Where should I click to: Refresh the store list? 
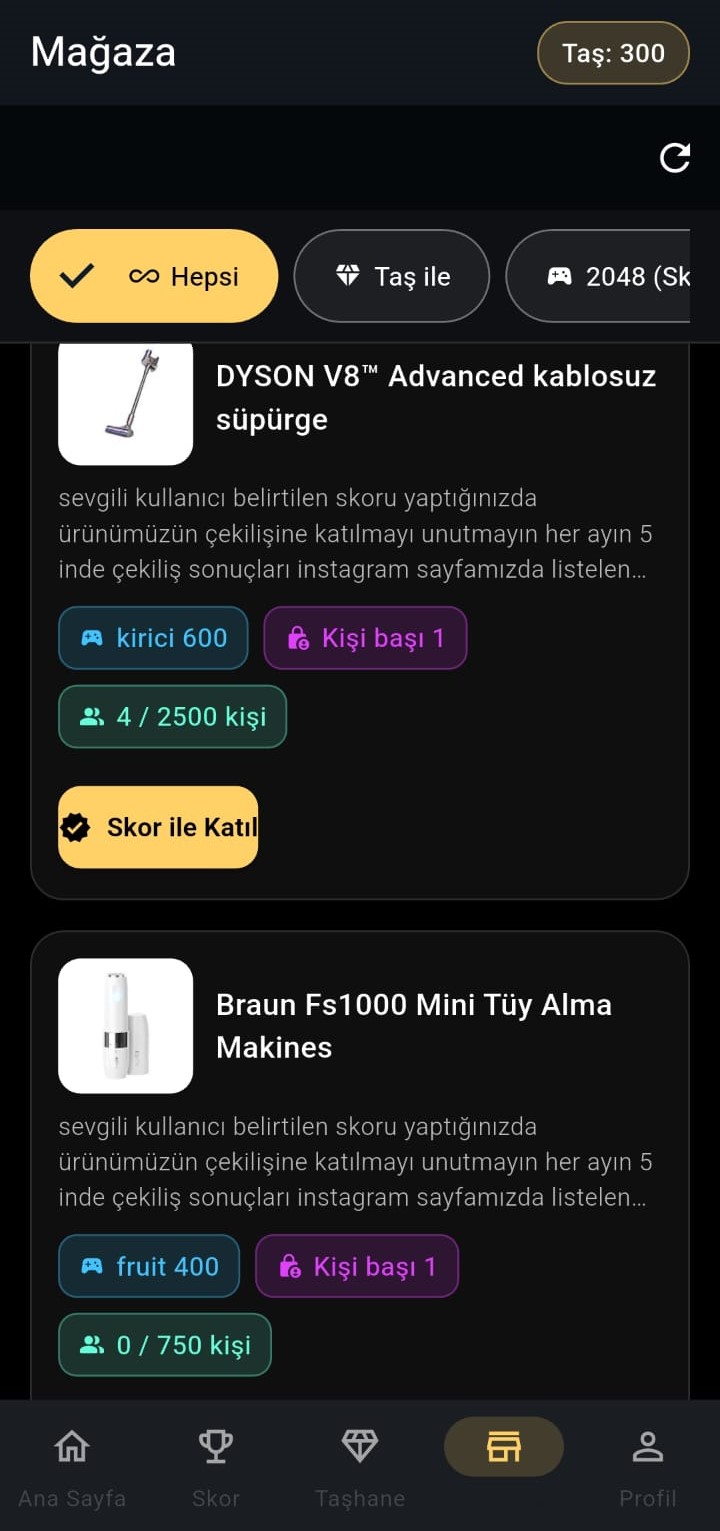675,158
